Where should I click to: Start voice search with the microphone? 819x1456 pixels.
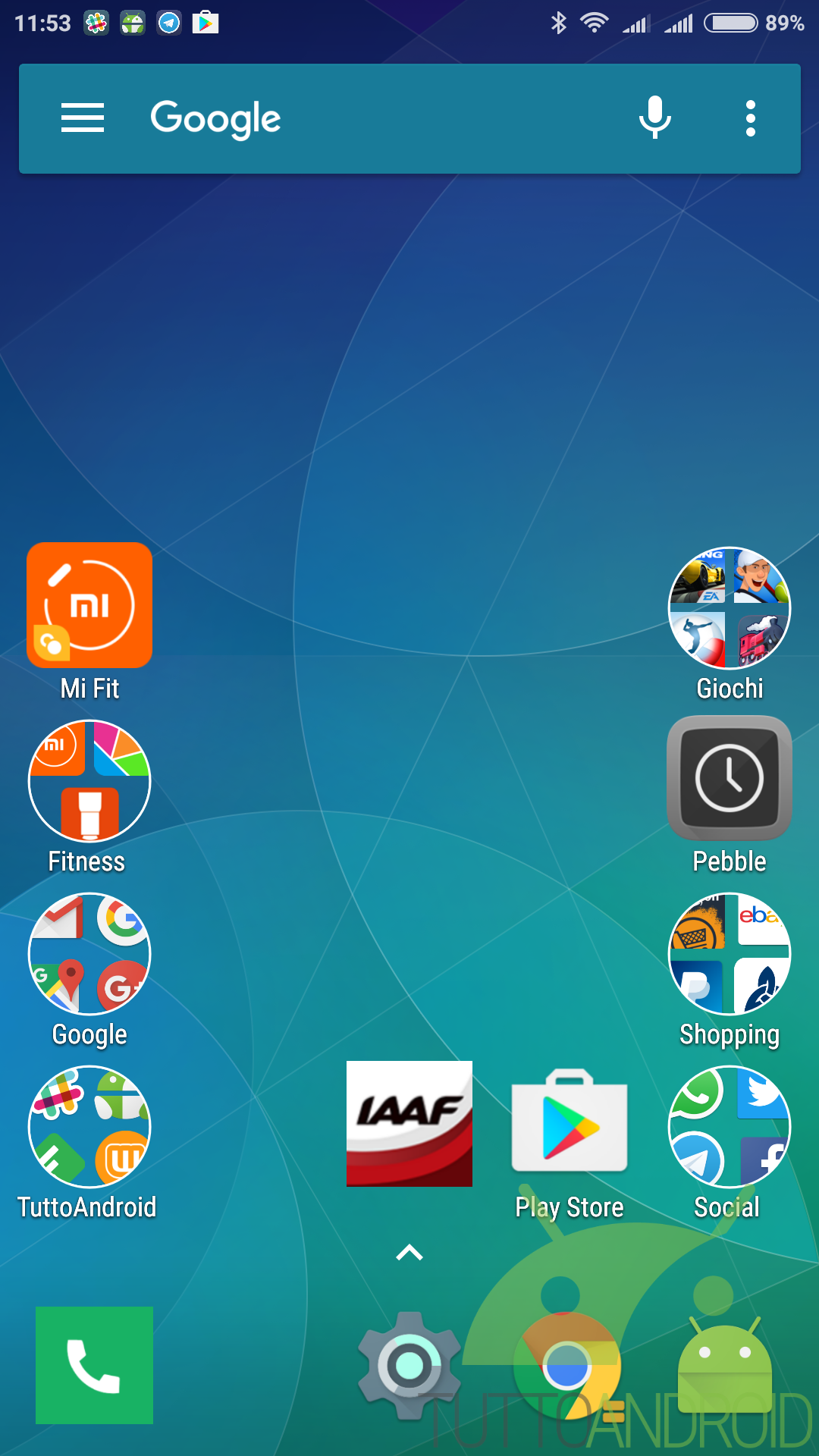pyautogui.click(x=655, y=118)
